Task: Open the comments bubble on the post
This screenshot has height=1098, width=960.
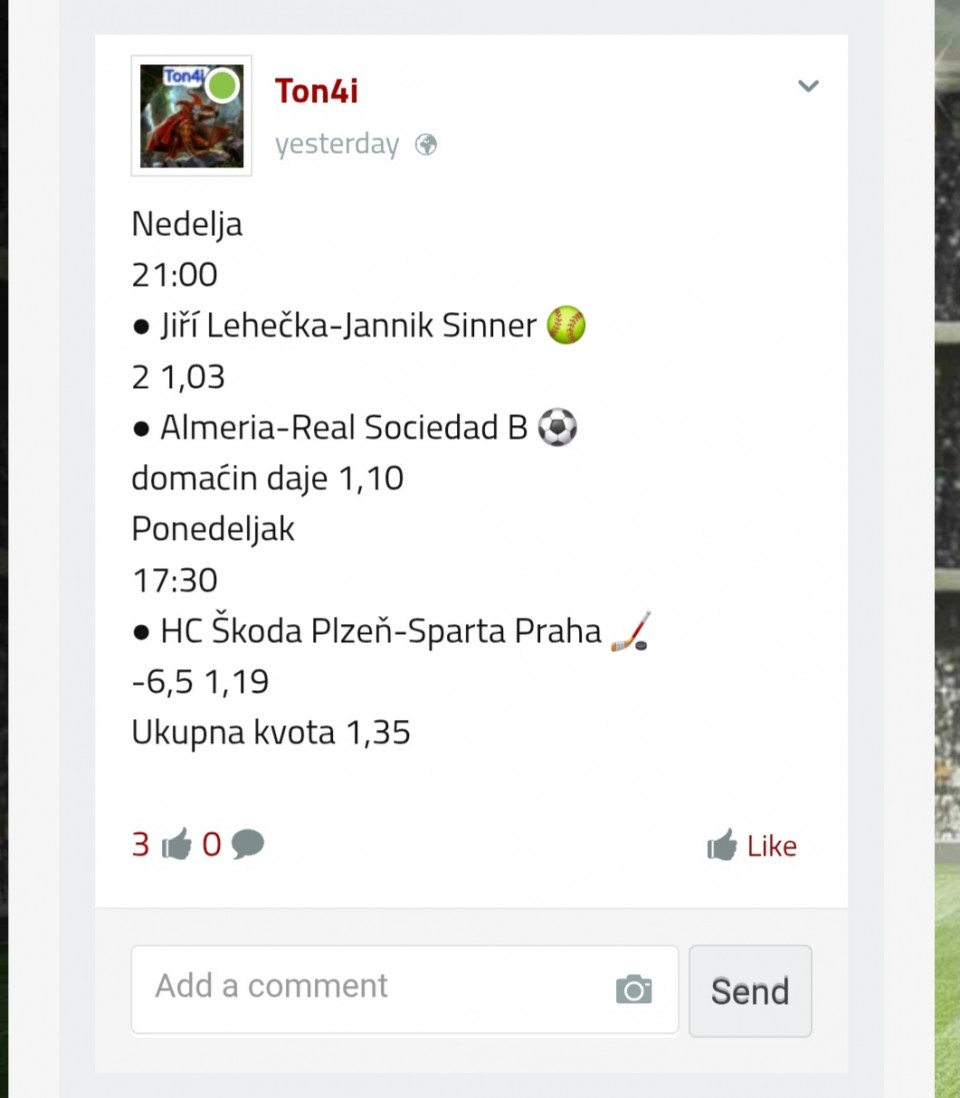Action: pyautogui.click(x=247, y=845)
